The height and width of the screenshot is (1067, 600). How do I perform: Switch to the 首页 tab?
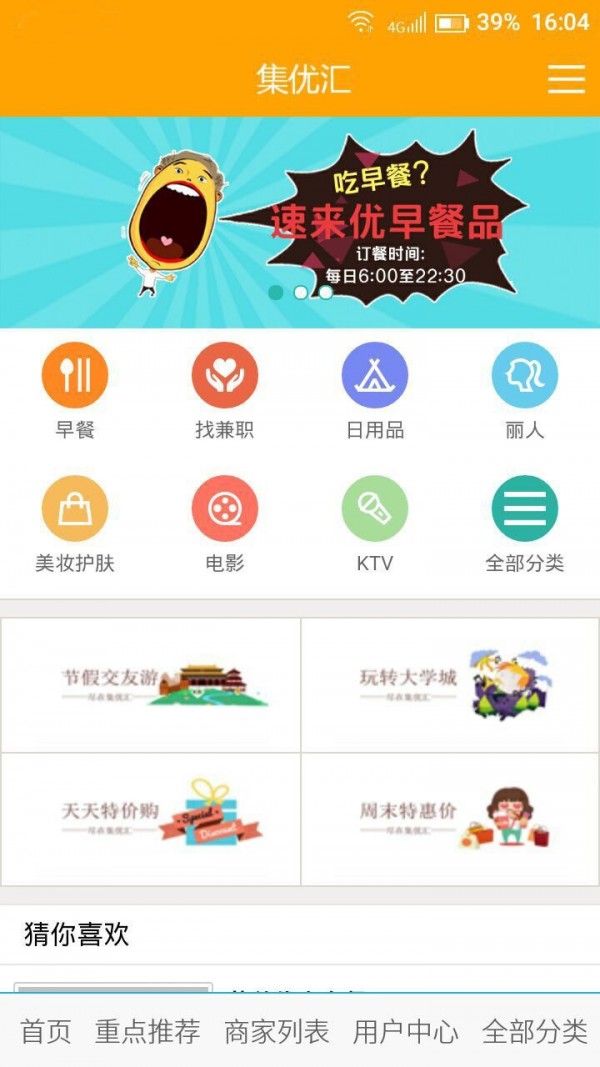tap(46, 1031)
